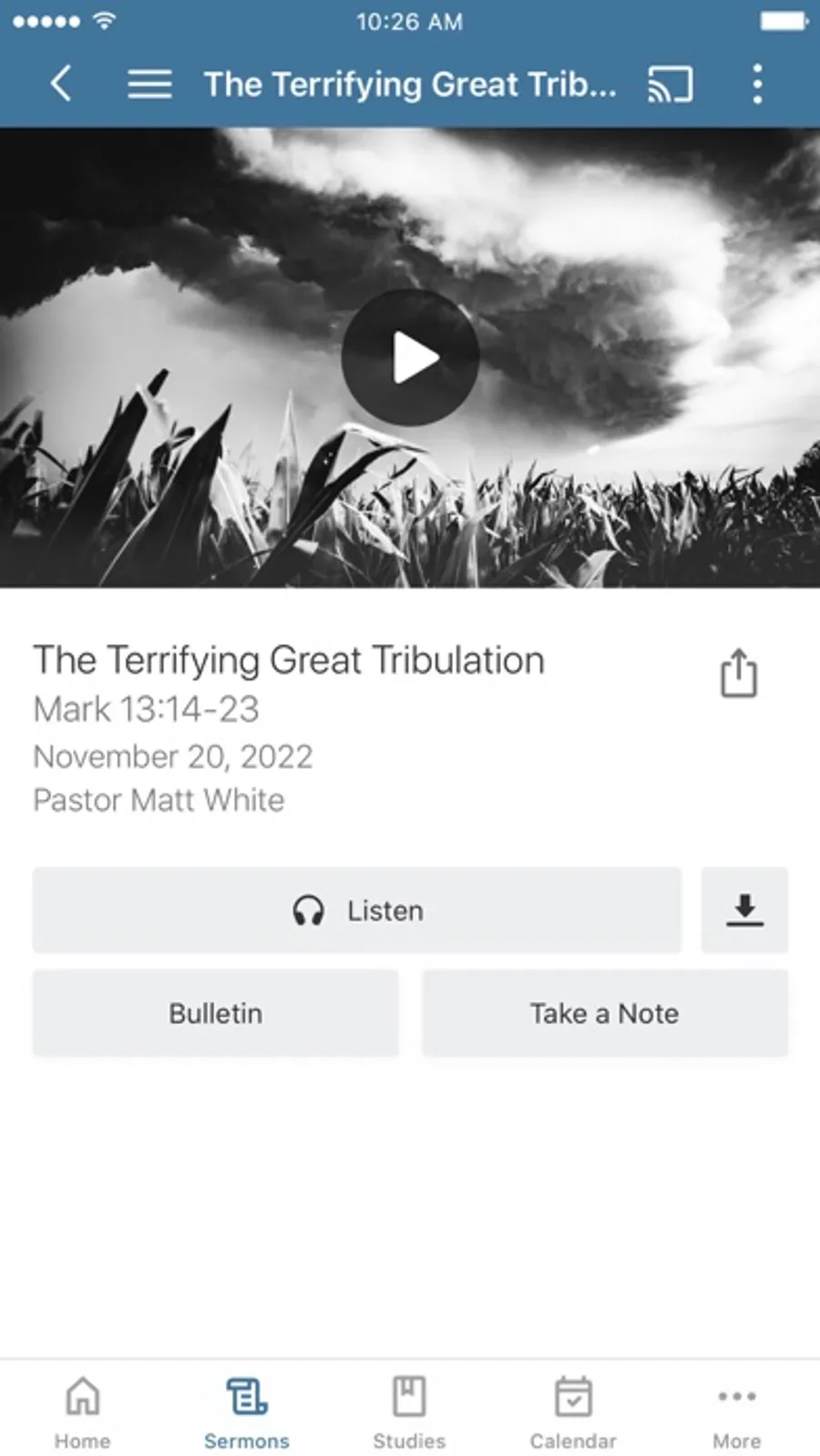Switch to the Home tab
Viewport: 820px width, 1456px height.
click(82, 1412)
